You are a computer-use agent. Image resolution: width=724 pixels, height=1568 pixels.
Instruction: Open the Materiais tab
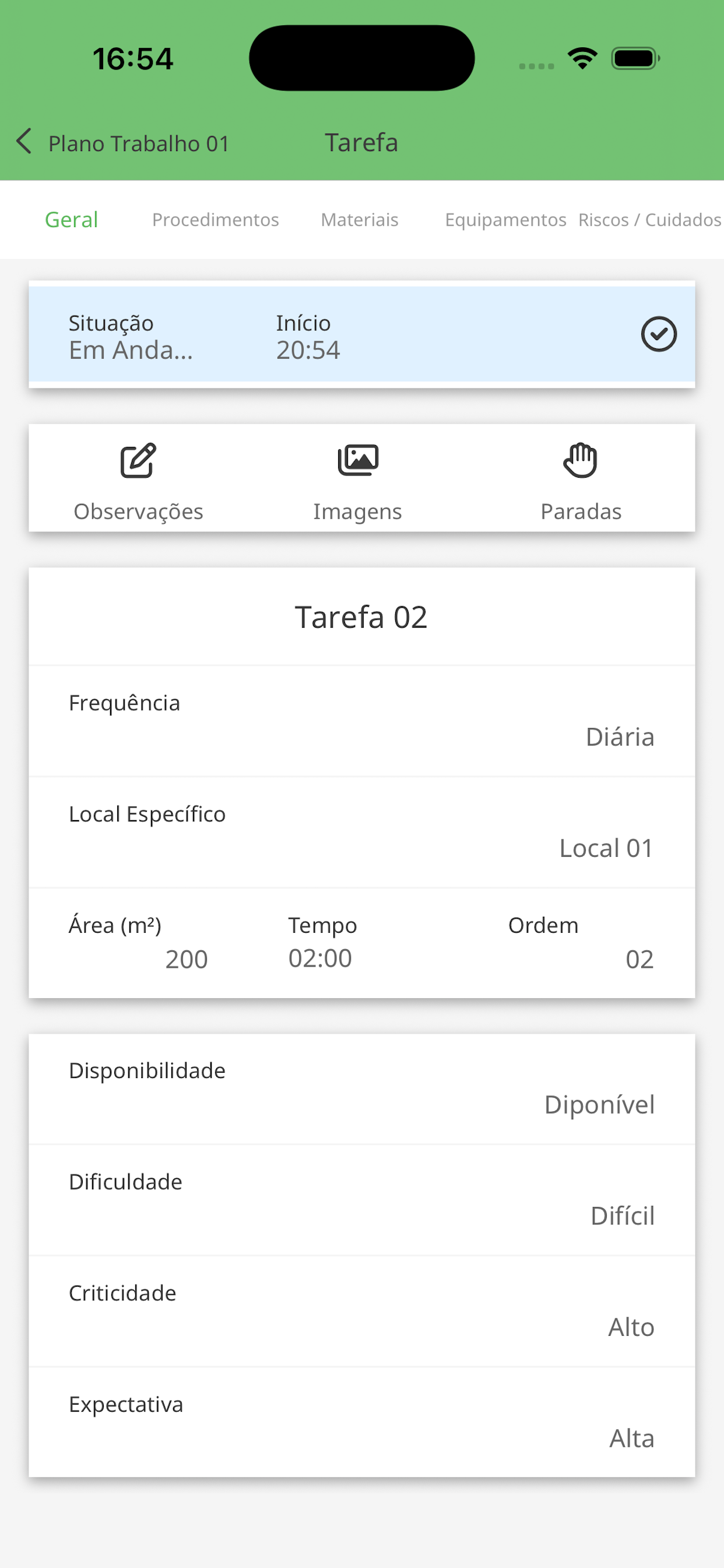click(x=360, y=220)
